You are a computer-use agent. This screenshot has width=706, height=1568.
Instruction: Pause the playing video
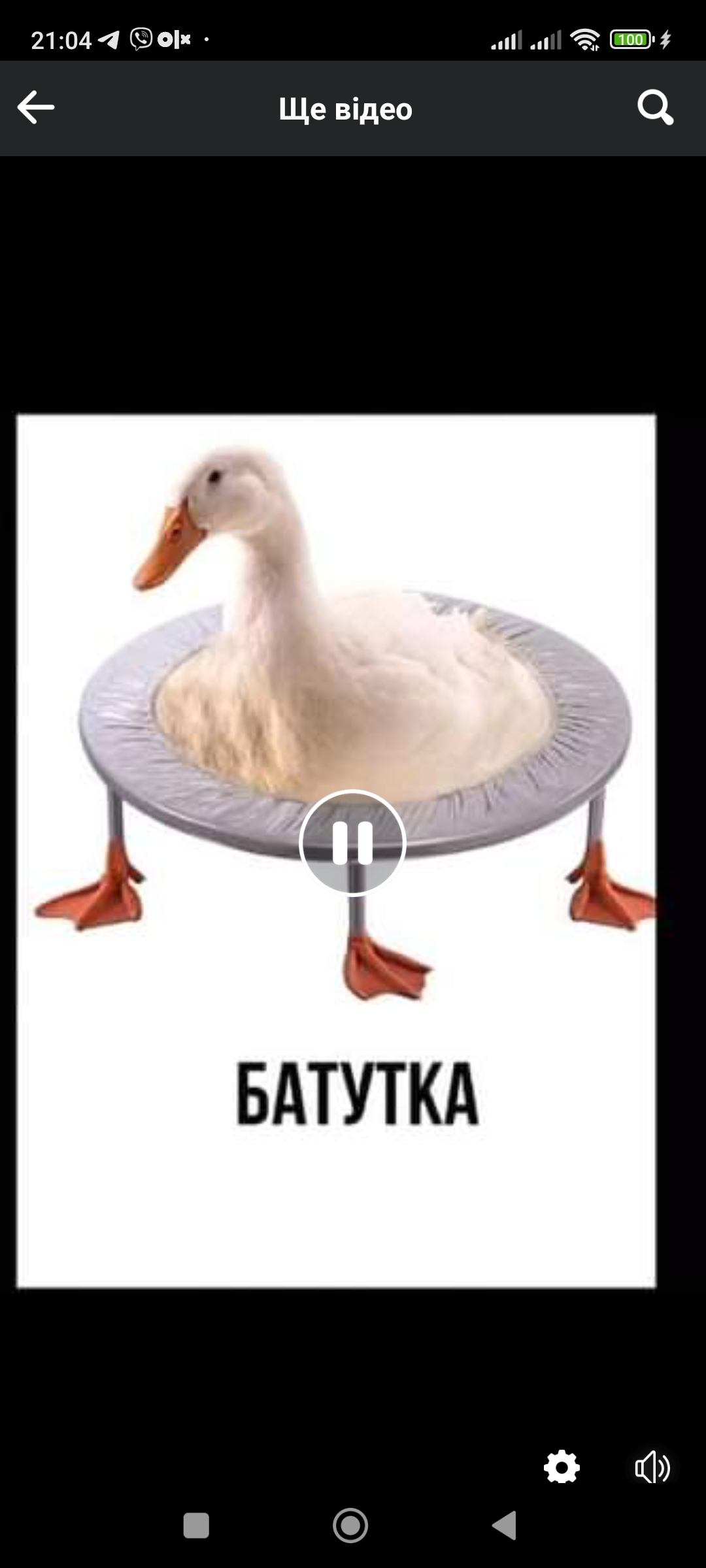click(x=353, y=843)
